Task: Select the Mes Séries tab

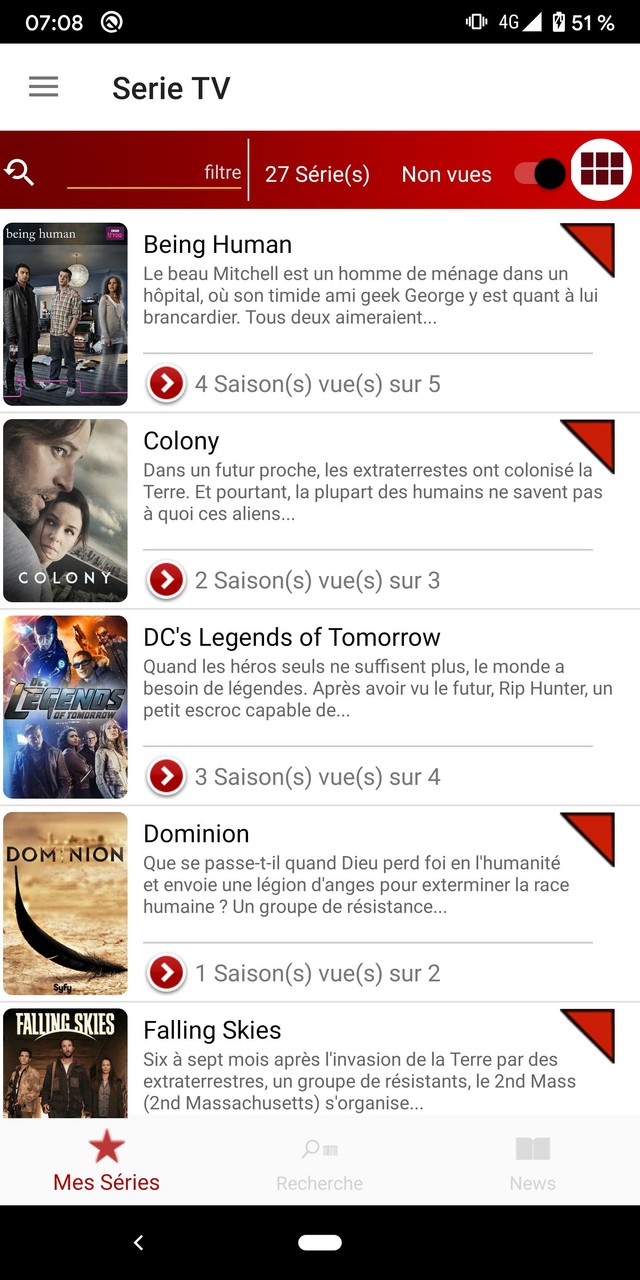Action: click(x=107, y=1164)
